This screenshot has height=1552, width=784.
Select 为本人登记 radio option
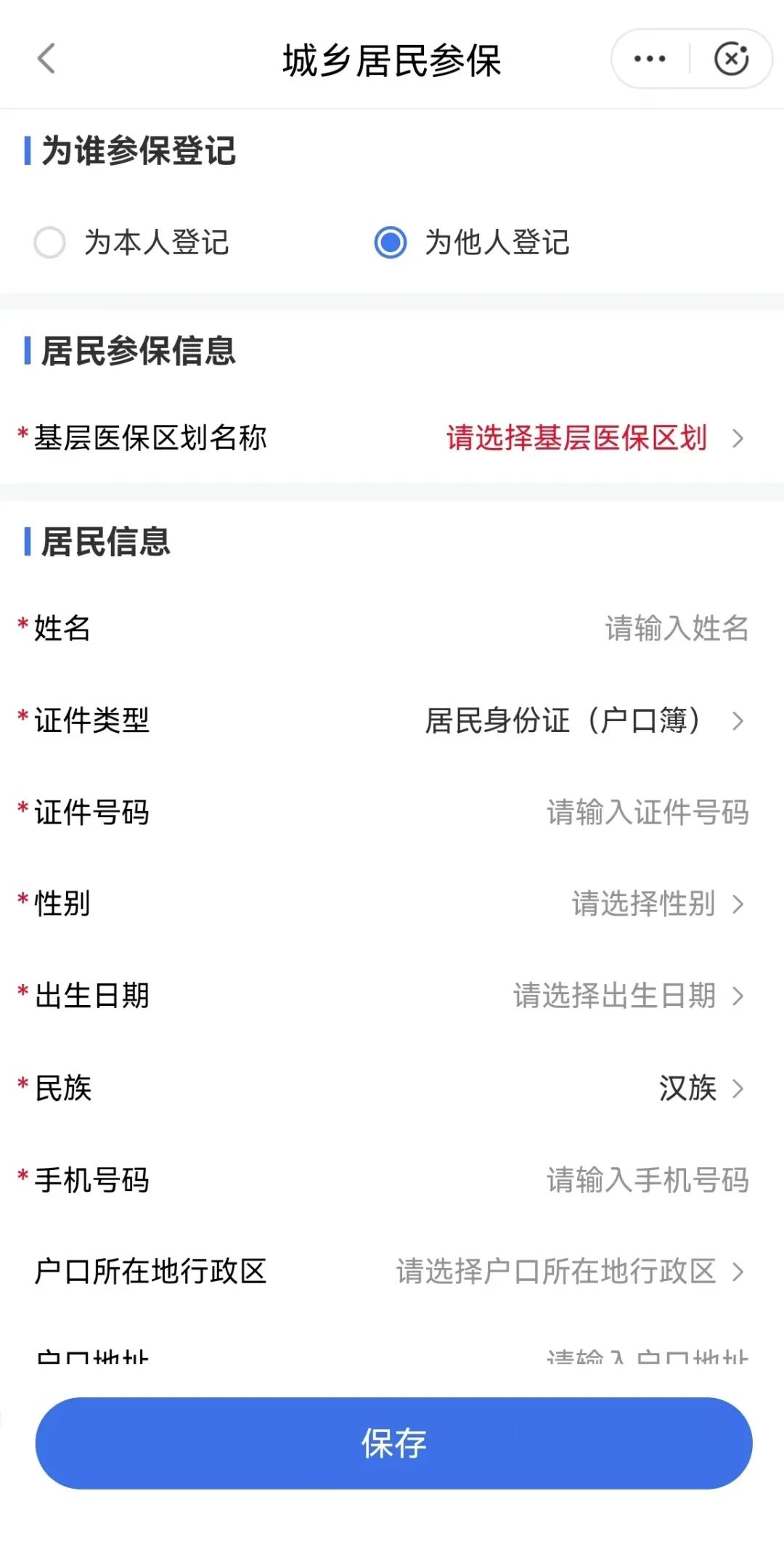click(50, 243)
